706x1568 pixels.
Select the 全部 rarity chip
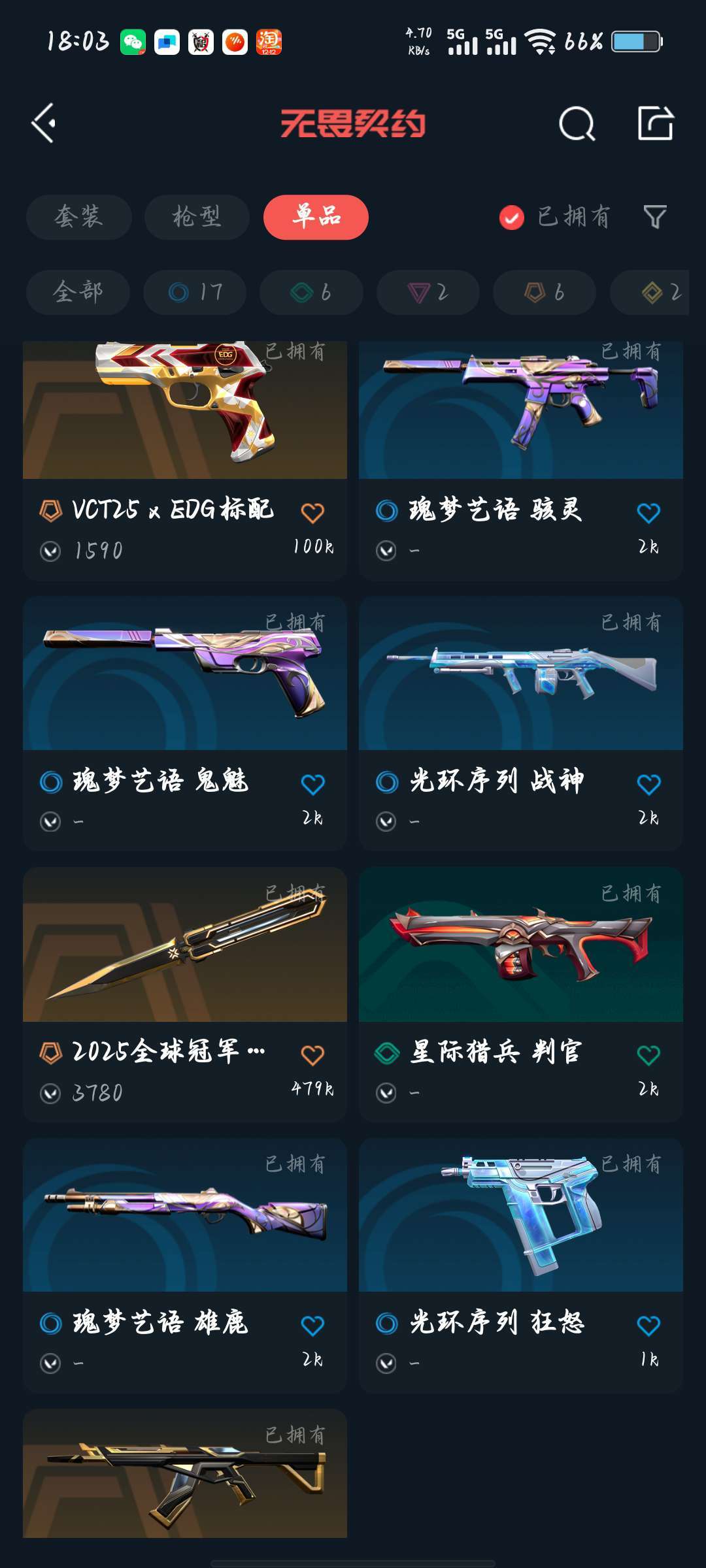[78, 292]
